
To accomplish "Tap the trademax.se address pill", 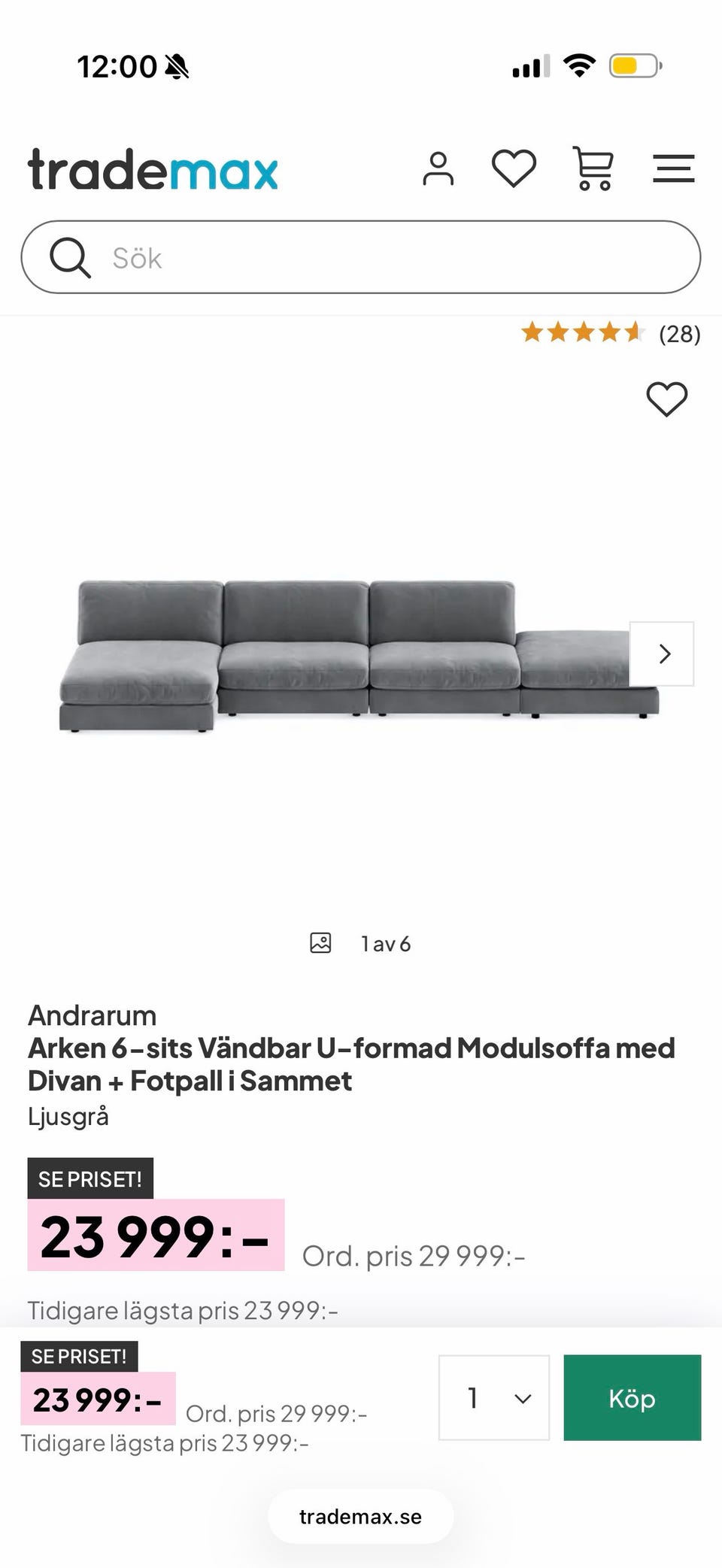I will click(360, 1516).
